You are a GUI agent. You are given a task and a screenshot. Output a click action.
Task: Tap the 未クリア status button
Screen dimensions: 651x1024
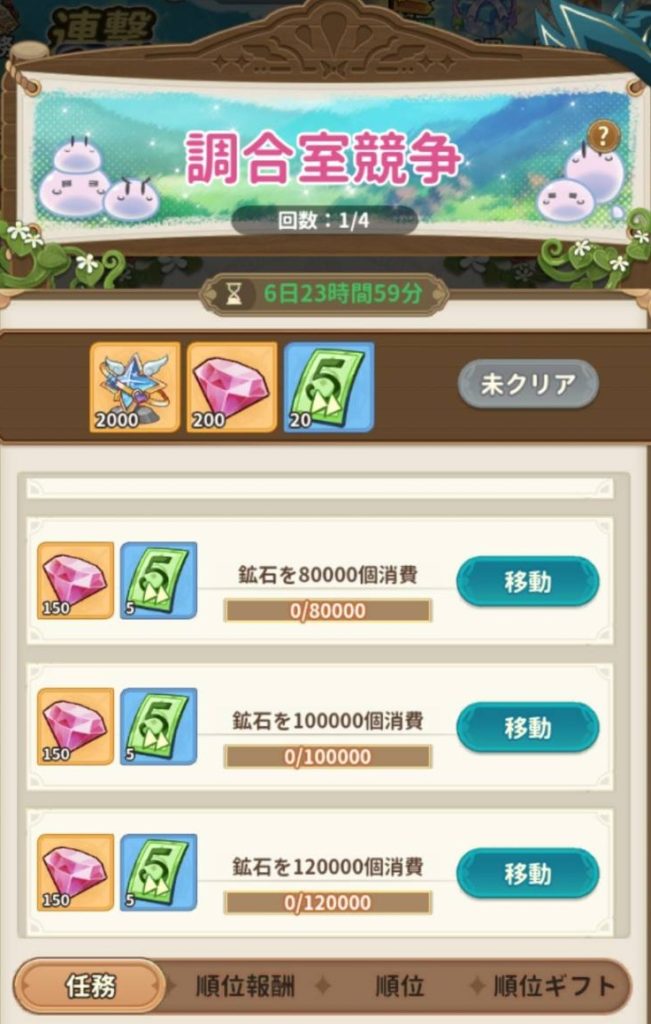point(528,385)
